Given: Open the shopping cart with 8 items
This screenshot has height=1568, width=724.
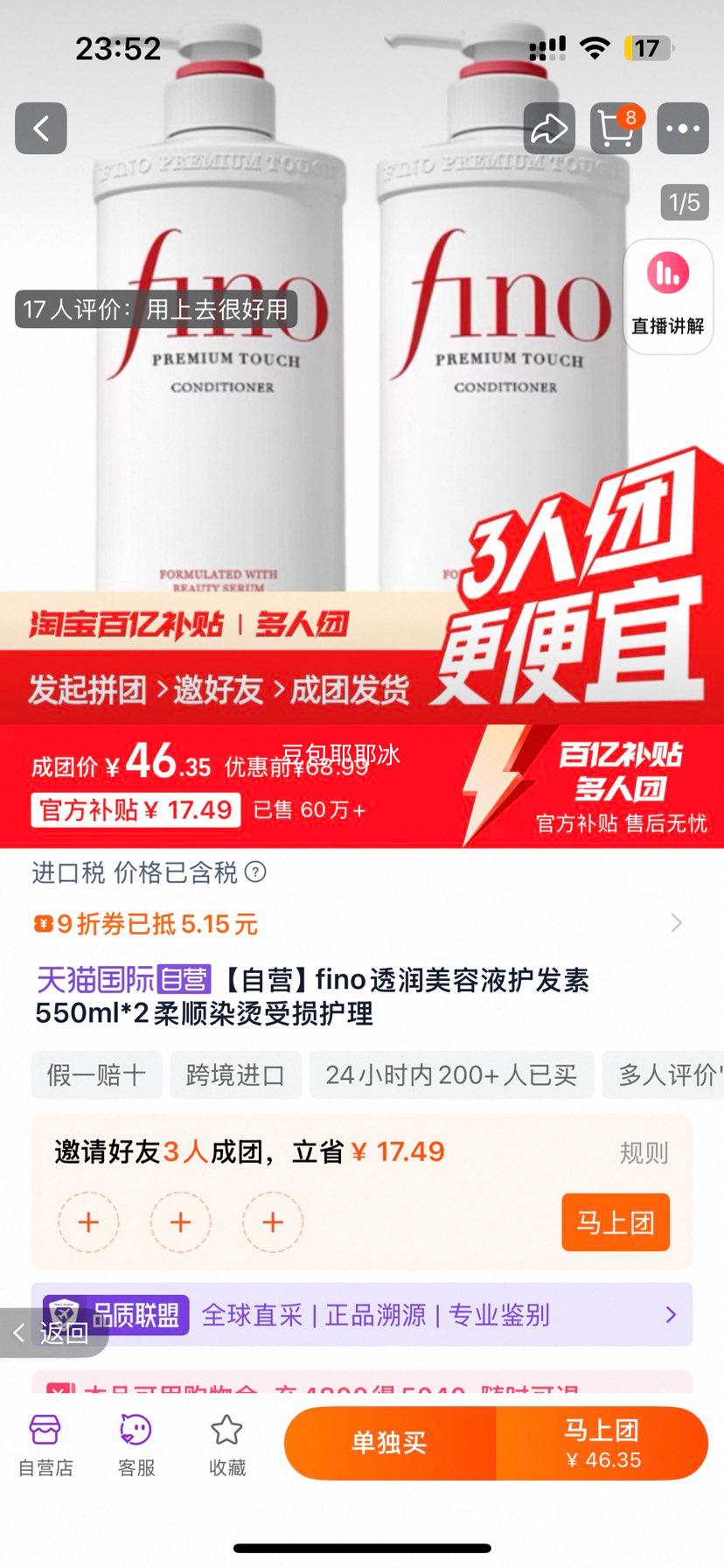Looking at the screenshot, I should [x=616, y=129].
